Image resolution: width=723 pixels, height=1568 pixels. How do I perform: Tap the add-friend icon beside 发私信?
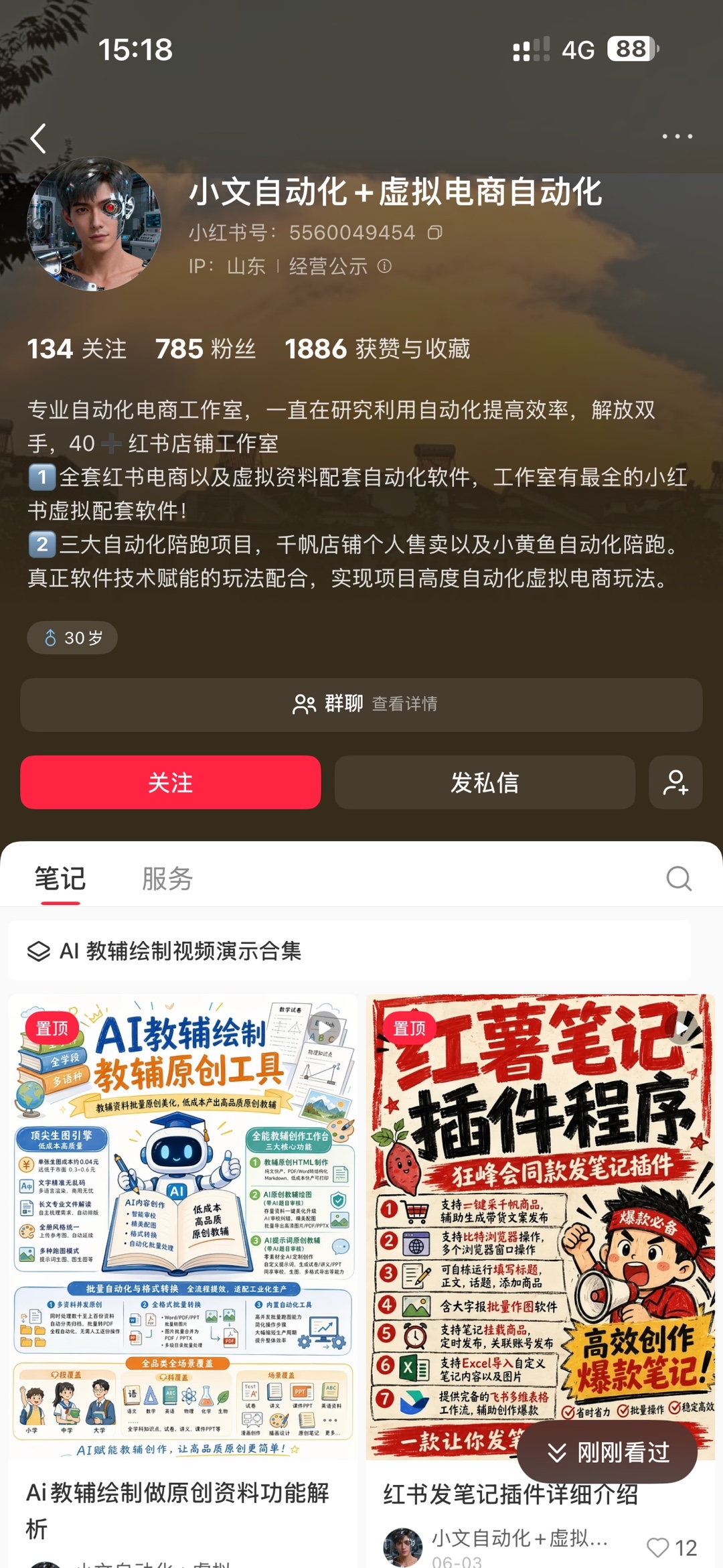(675, 782)
